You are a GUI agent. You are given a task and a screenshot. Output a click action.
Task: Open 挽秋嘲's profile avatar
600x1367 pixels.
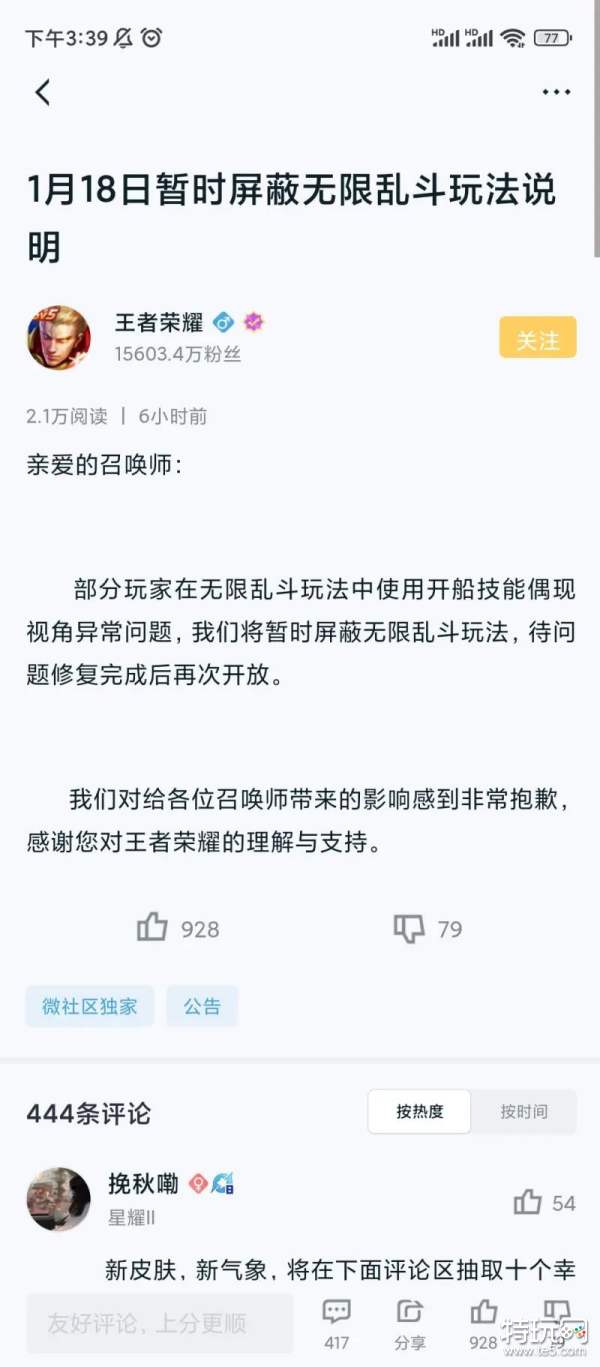[58, 1199]
